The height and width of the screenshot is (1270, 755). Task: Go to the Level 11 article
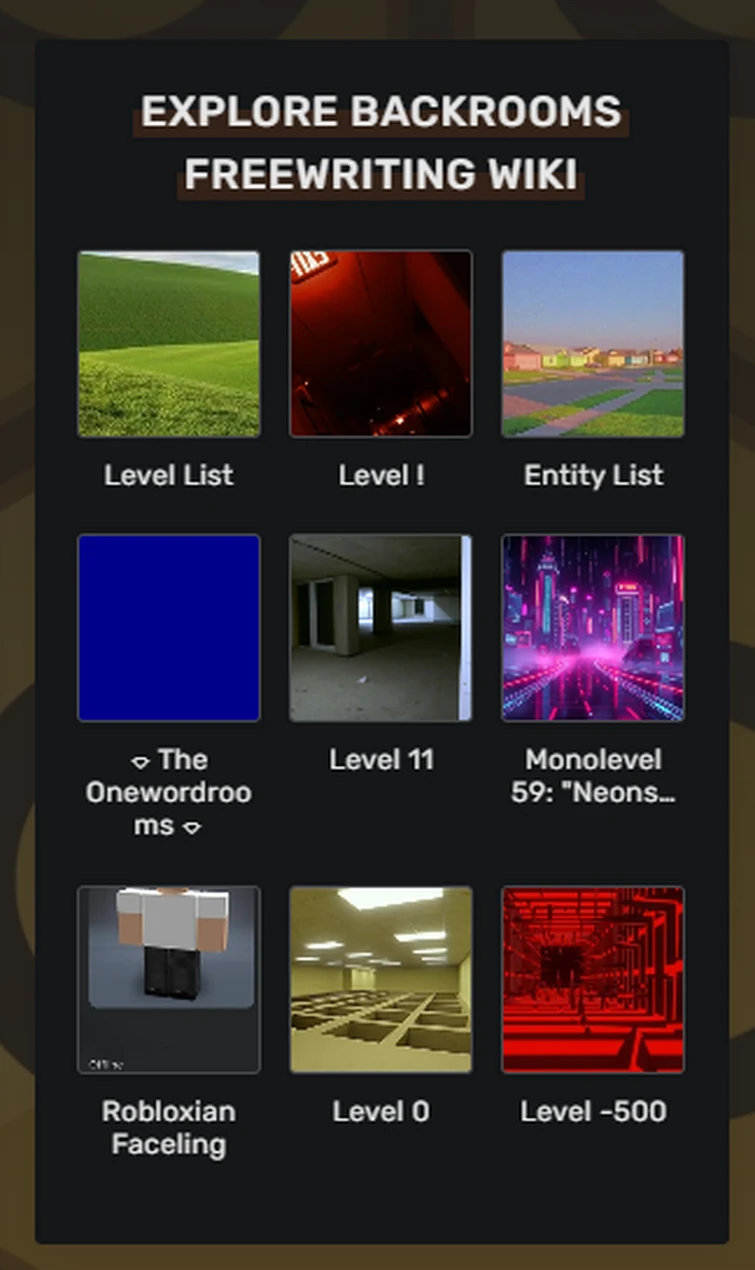tap(381, 628)
